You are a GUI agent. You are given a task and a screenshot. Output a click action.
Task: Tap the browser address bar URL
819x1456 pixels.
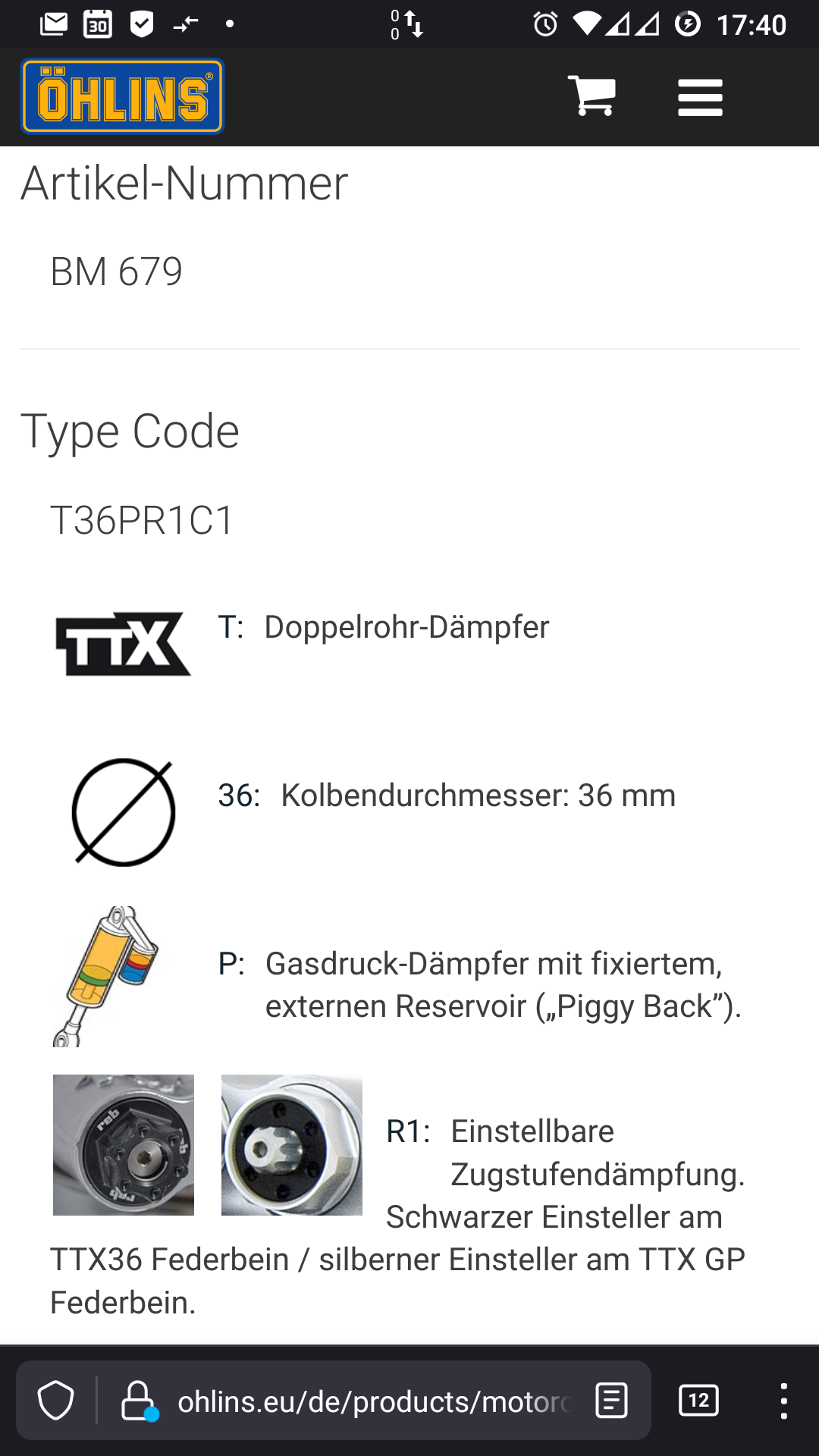coord(373,1401)
